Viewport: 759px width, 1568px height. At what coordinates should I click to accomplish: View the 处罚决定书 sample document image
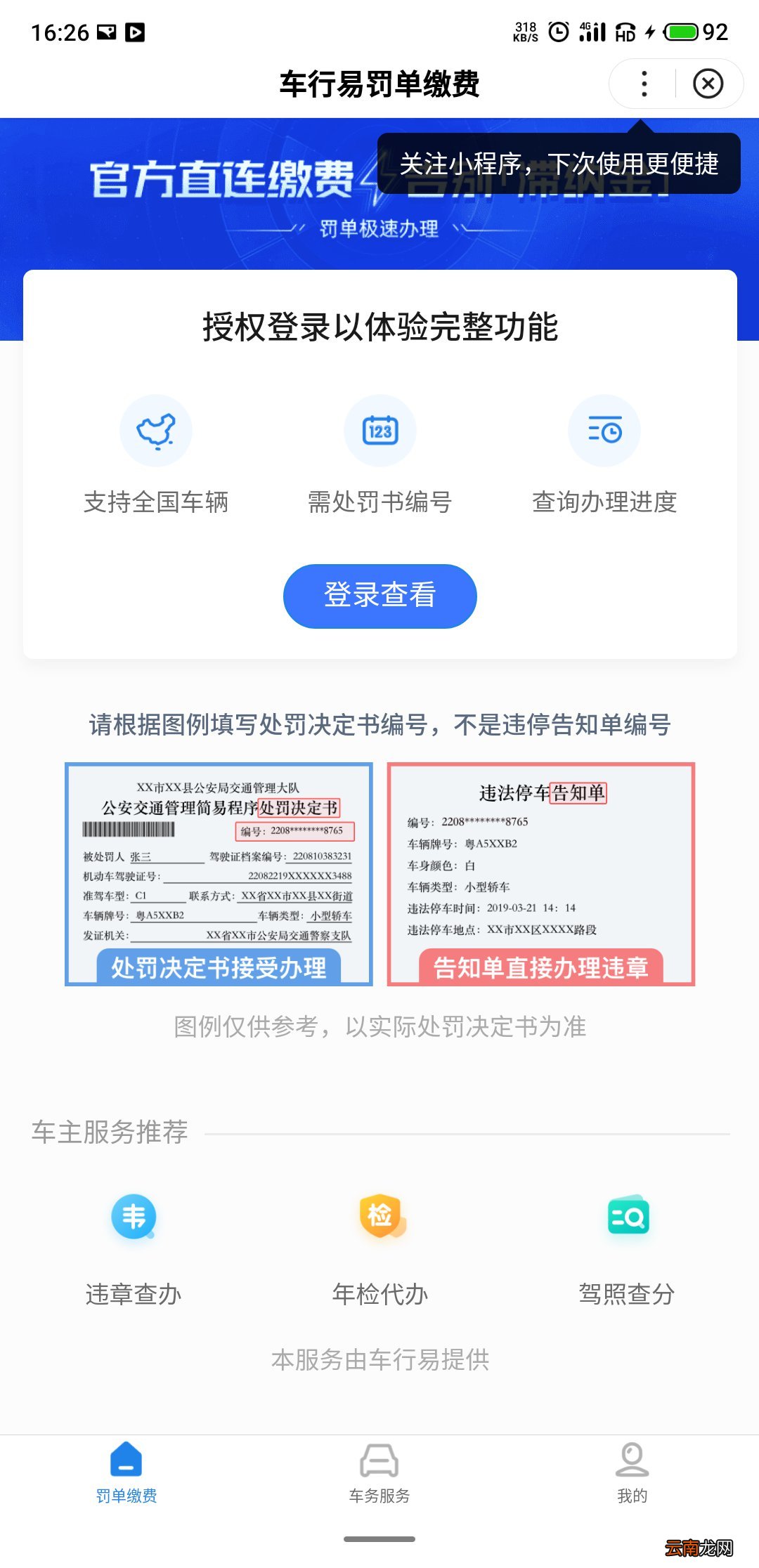coord(216,871)
